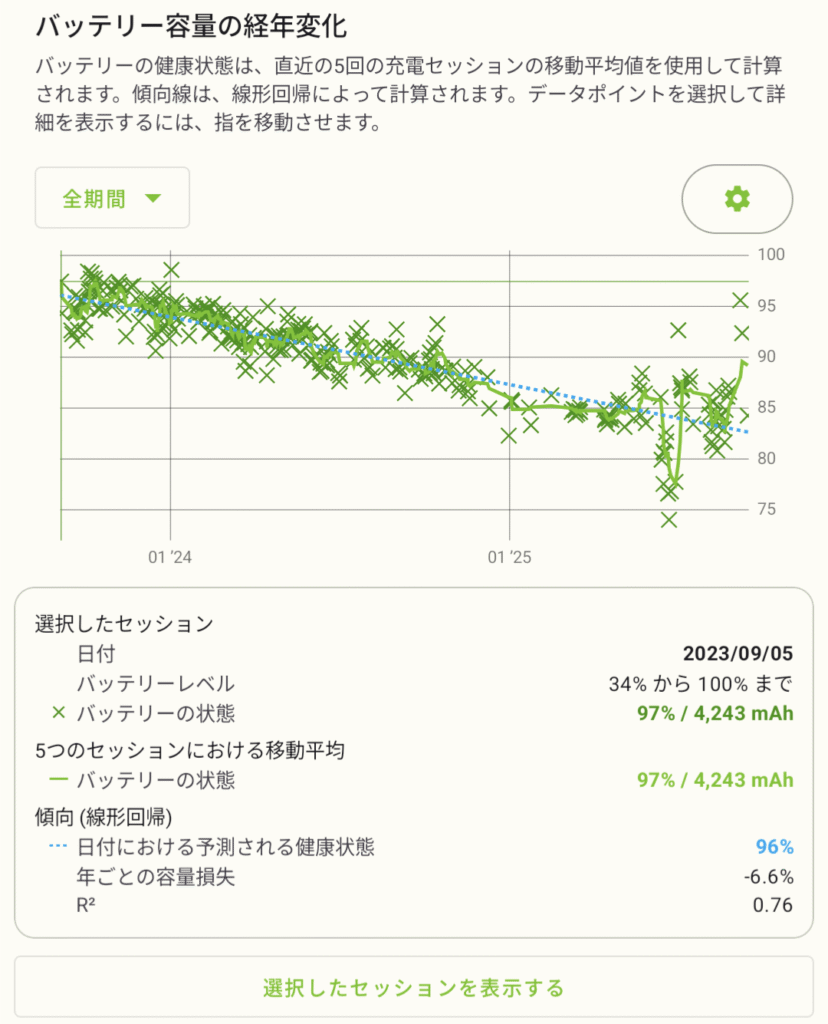Tap 選択したセッションを表示する button
The image size is (828, 1024).
tap(414, 988)
